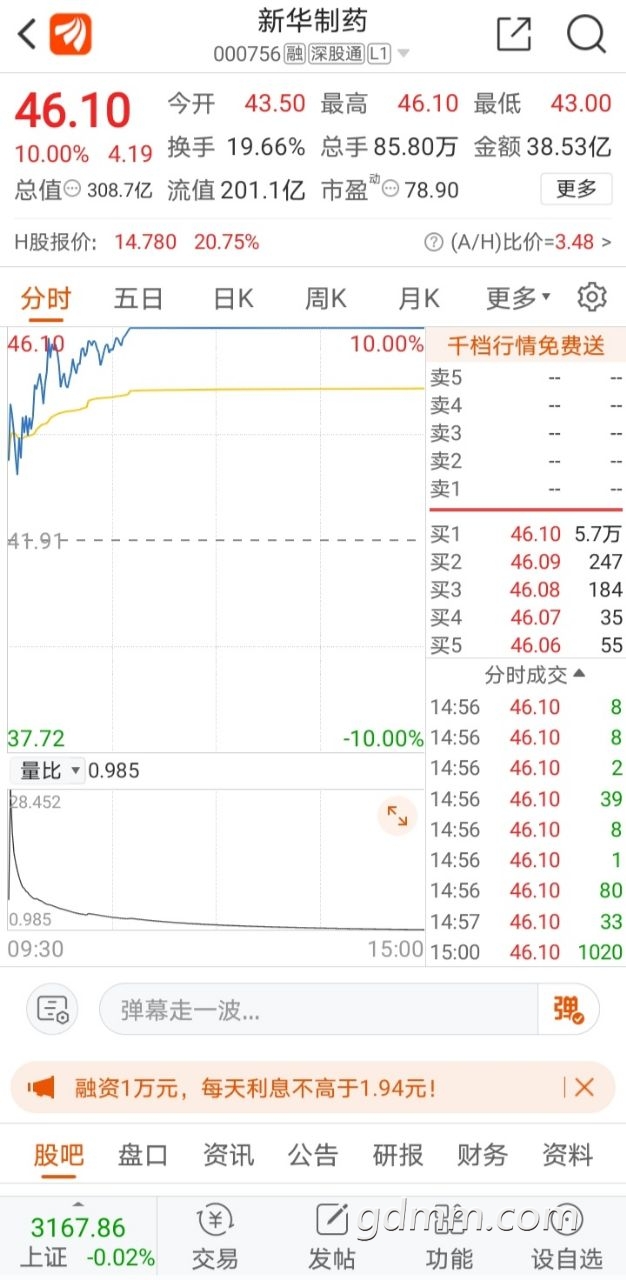Create a post with 发帖
The width and height of the screenshot is (626, 1280).
(332, 1237)
